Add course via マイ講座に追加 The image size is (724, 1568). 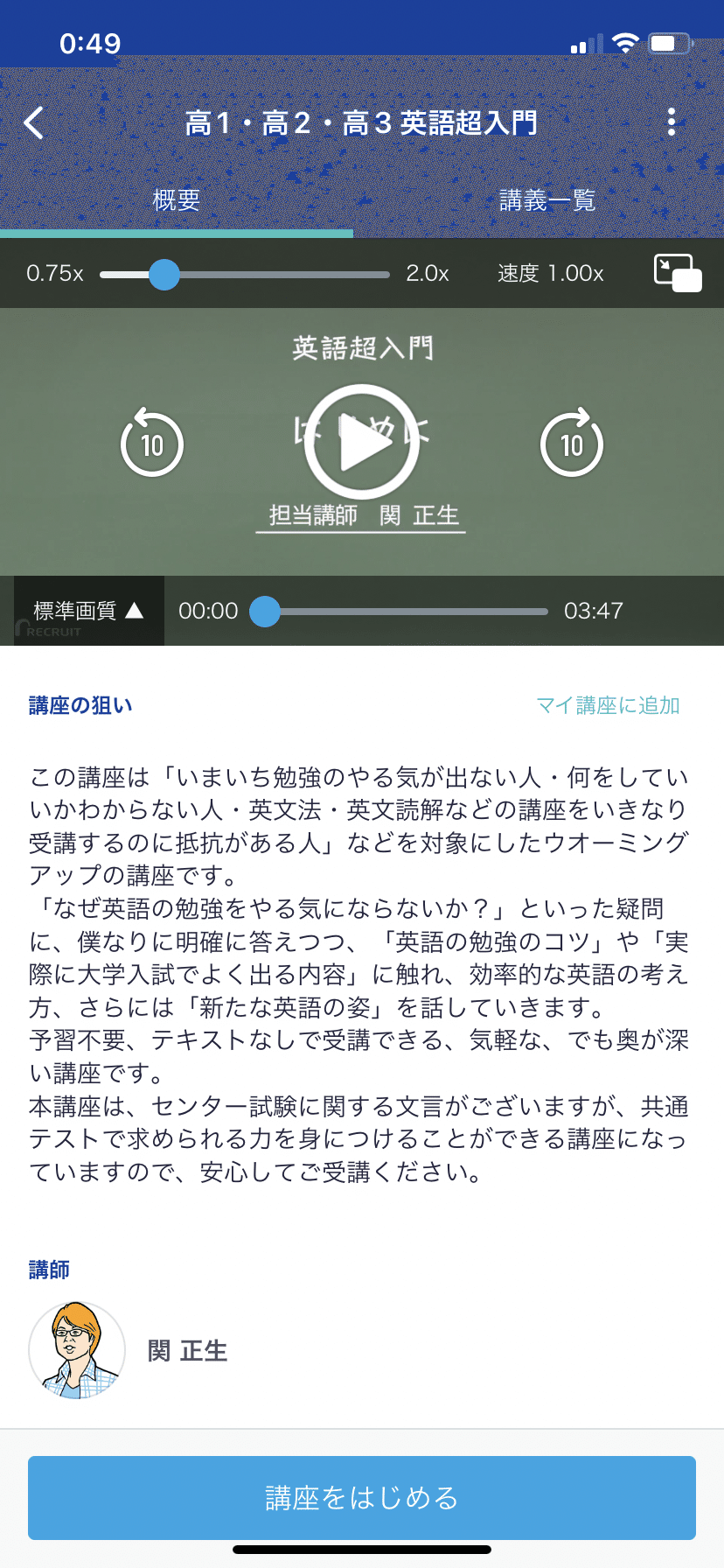(x=608, y=705)
